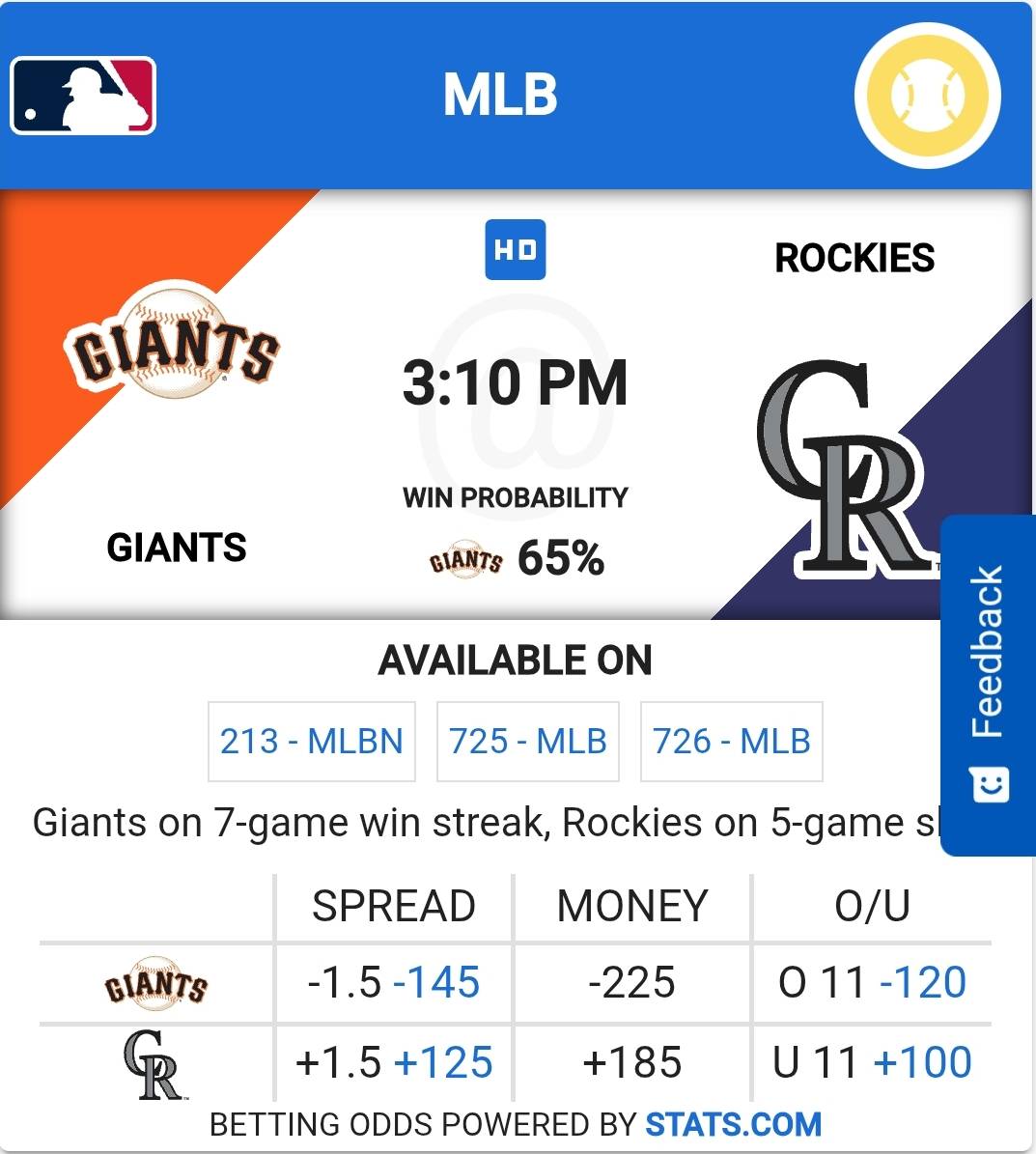Open the STATS.COM link
The height and width of the screenshot is (1154, 1036).
point(733,1125)
